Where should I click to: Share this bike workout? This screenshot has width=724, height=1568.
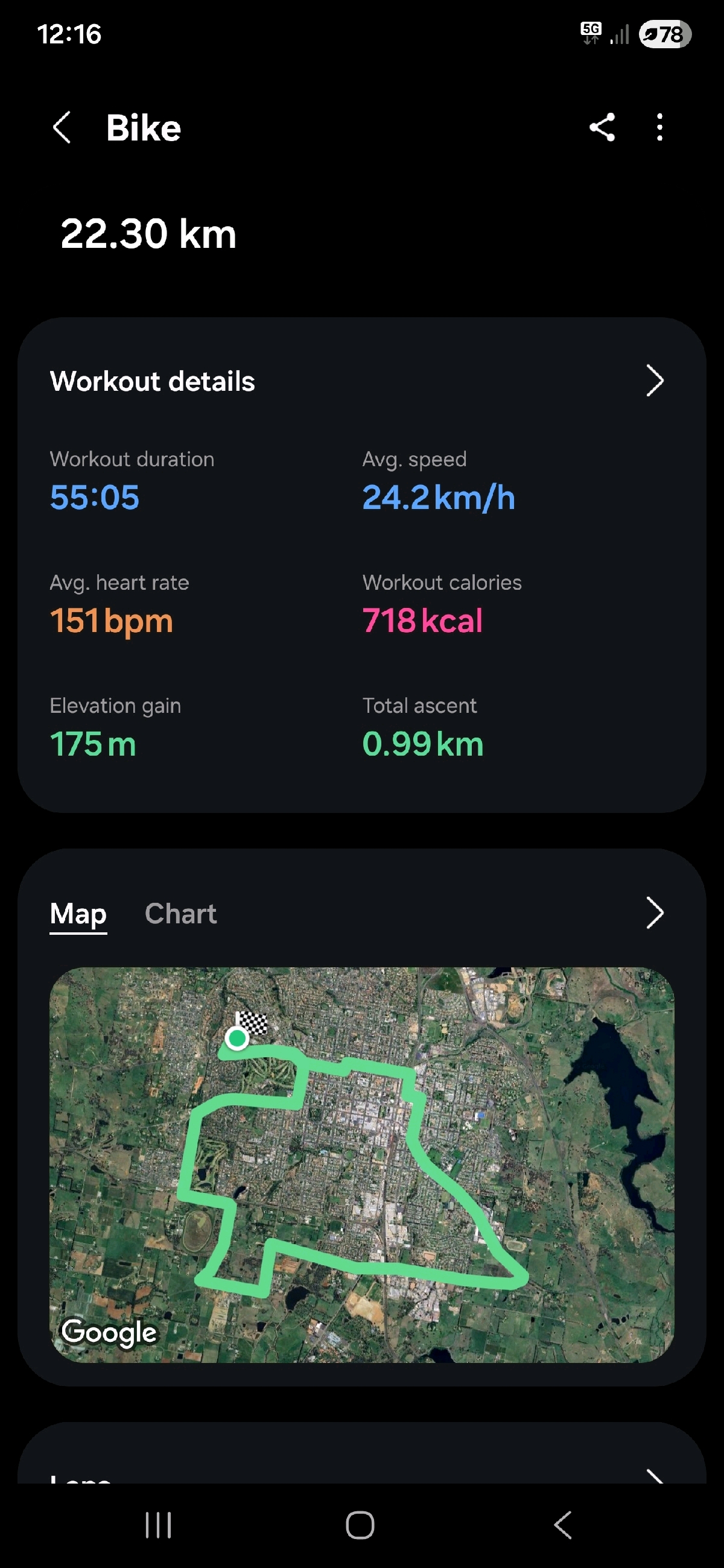tap(602, 128)
